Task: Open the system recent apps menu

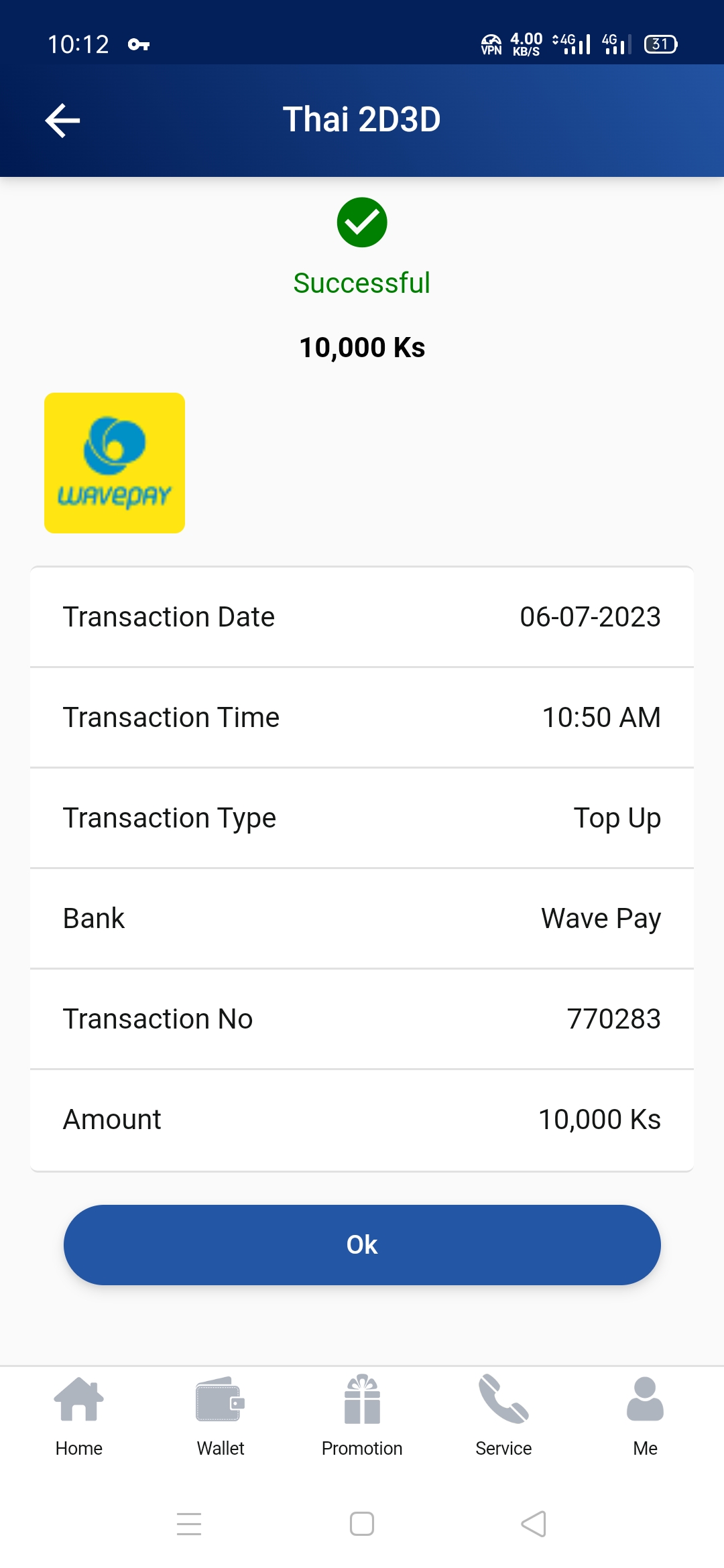Action: pyautogui.click(x=189, y=1524)
